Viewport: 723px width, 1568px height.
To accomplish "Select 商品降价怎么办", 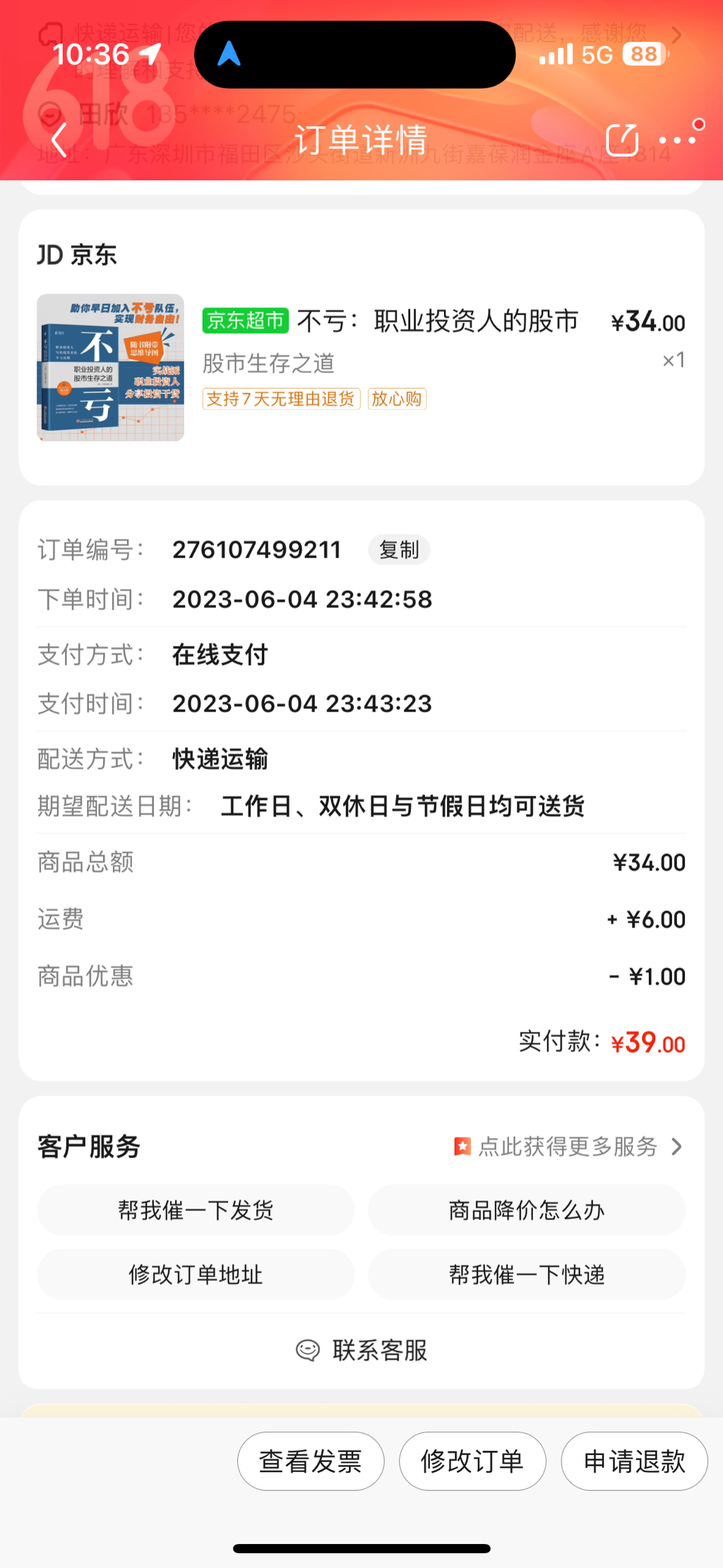I will [527, 1211].
